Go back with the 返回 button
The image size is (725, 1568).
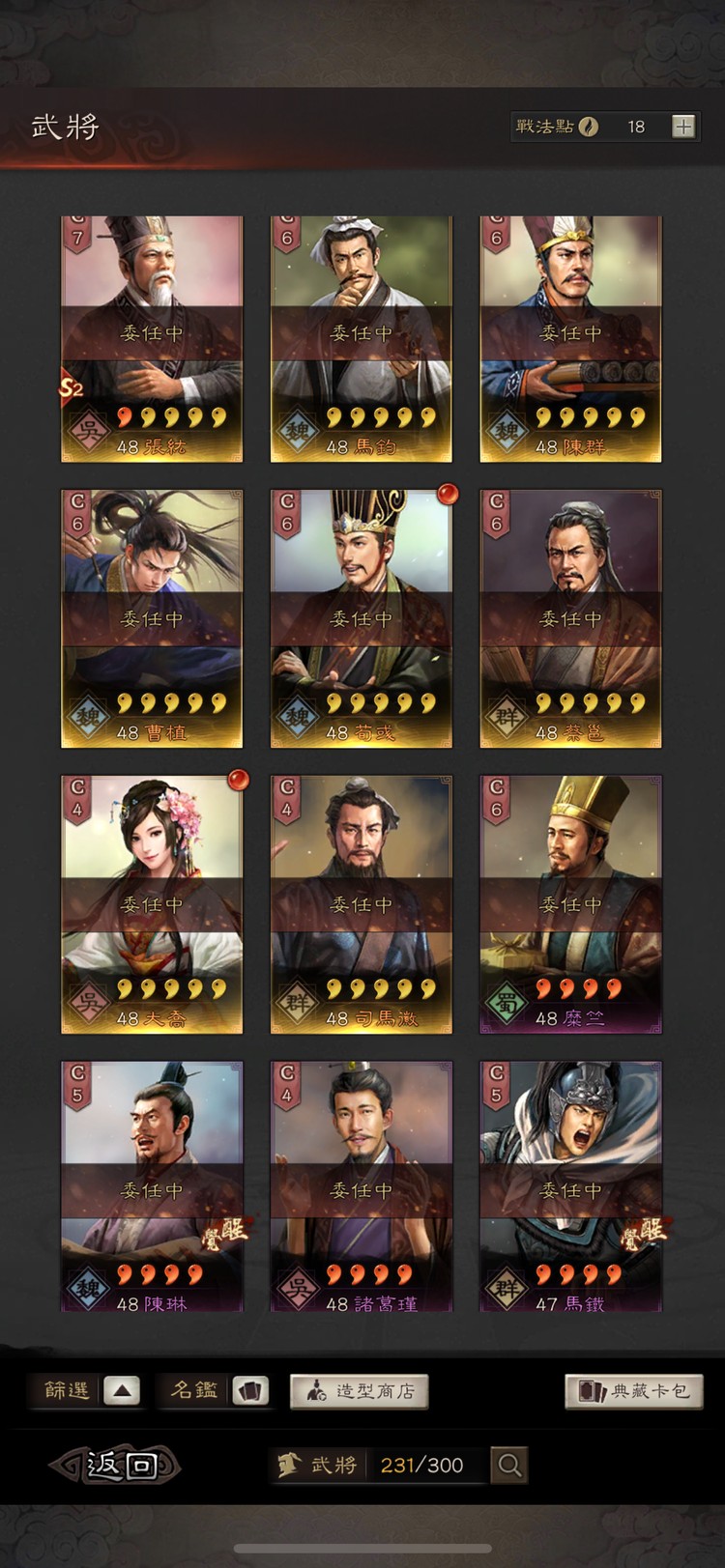point(116,1466)
